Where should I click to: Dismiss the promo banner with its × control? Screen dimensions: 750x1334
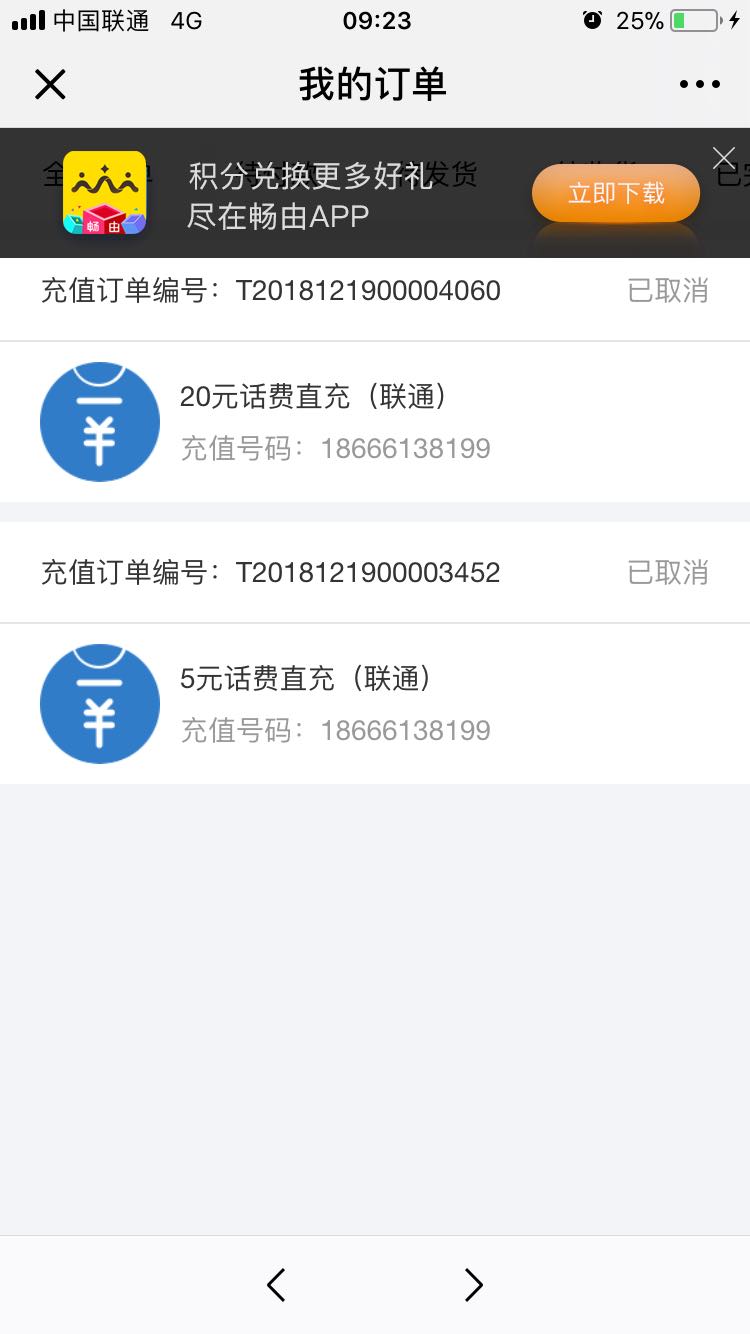click(723, 157)
